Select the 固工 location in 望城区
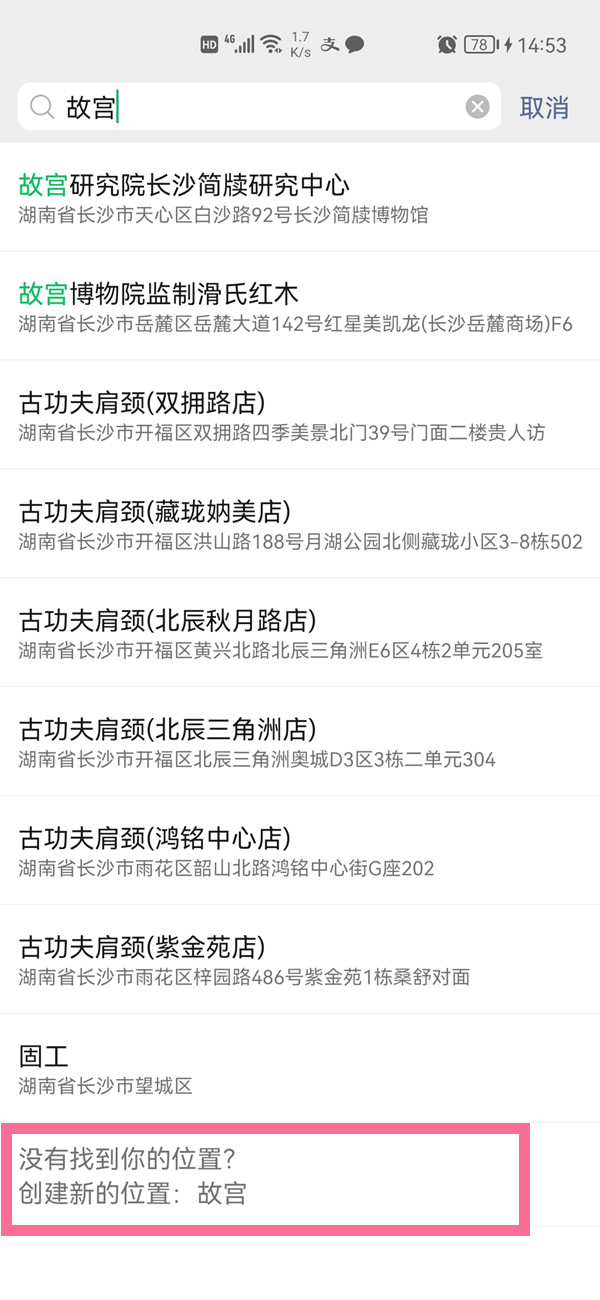This screenshot has height=1300, width=600. click(300, 1068)
